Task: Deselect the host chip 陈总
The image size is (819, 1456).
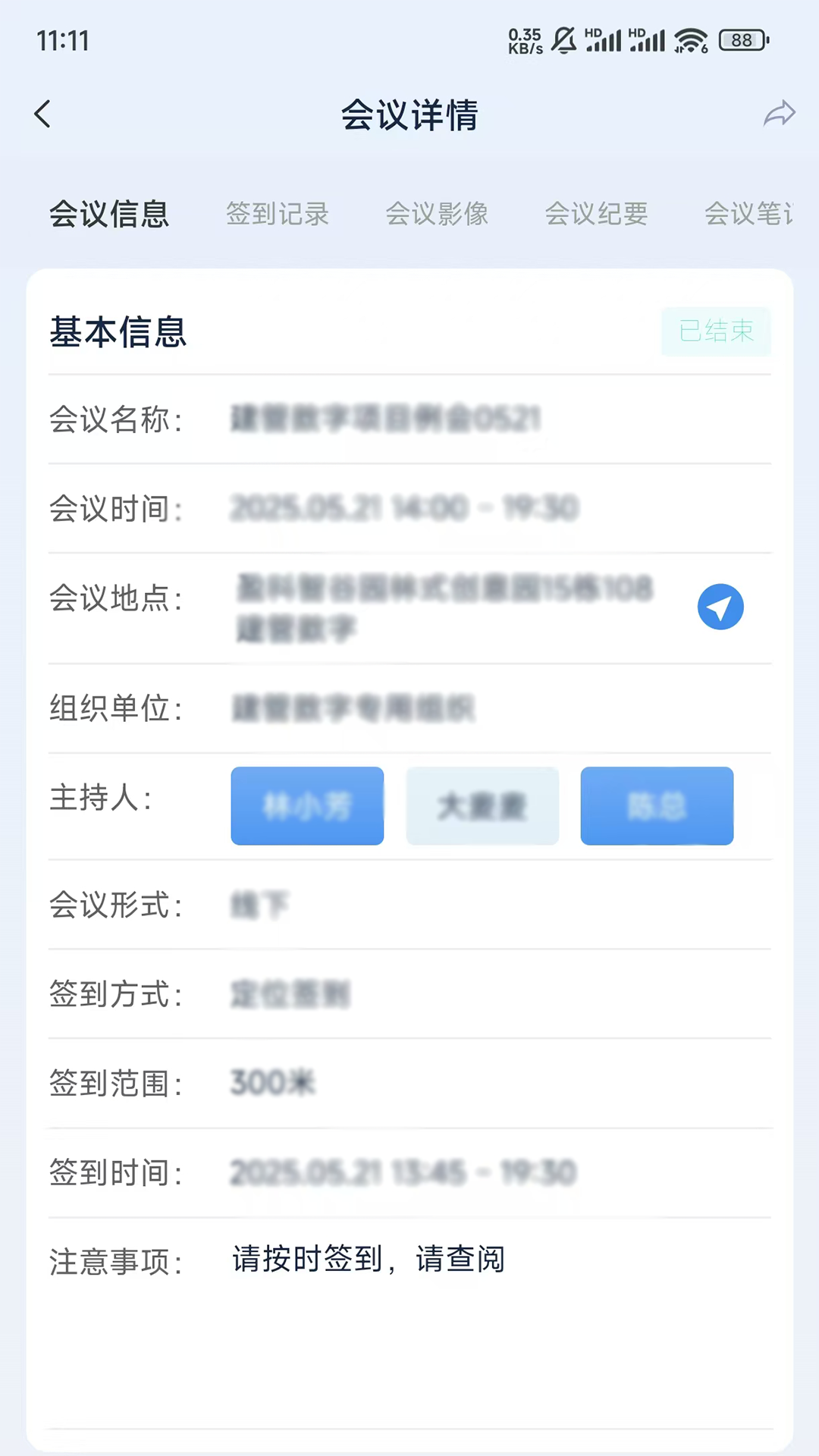Action: [657, 806]
